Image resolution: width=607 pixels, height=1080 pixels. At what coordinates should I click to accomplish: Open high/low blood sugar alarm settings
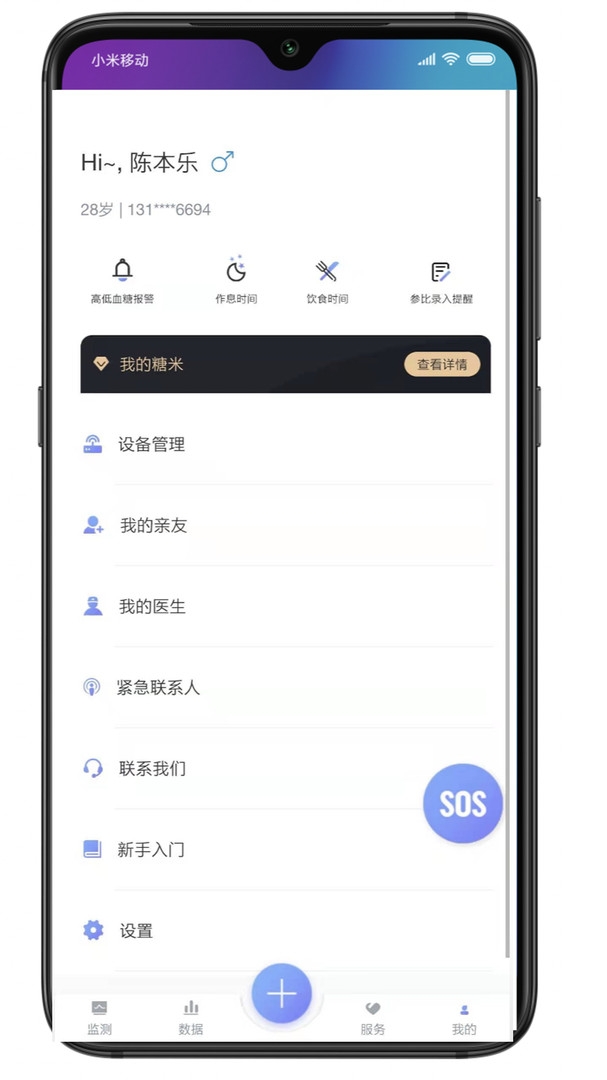(122, 281)
